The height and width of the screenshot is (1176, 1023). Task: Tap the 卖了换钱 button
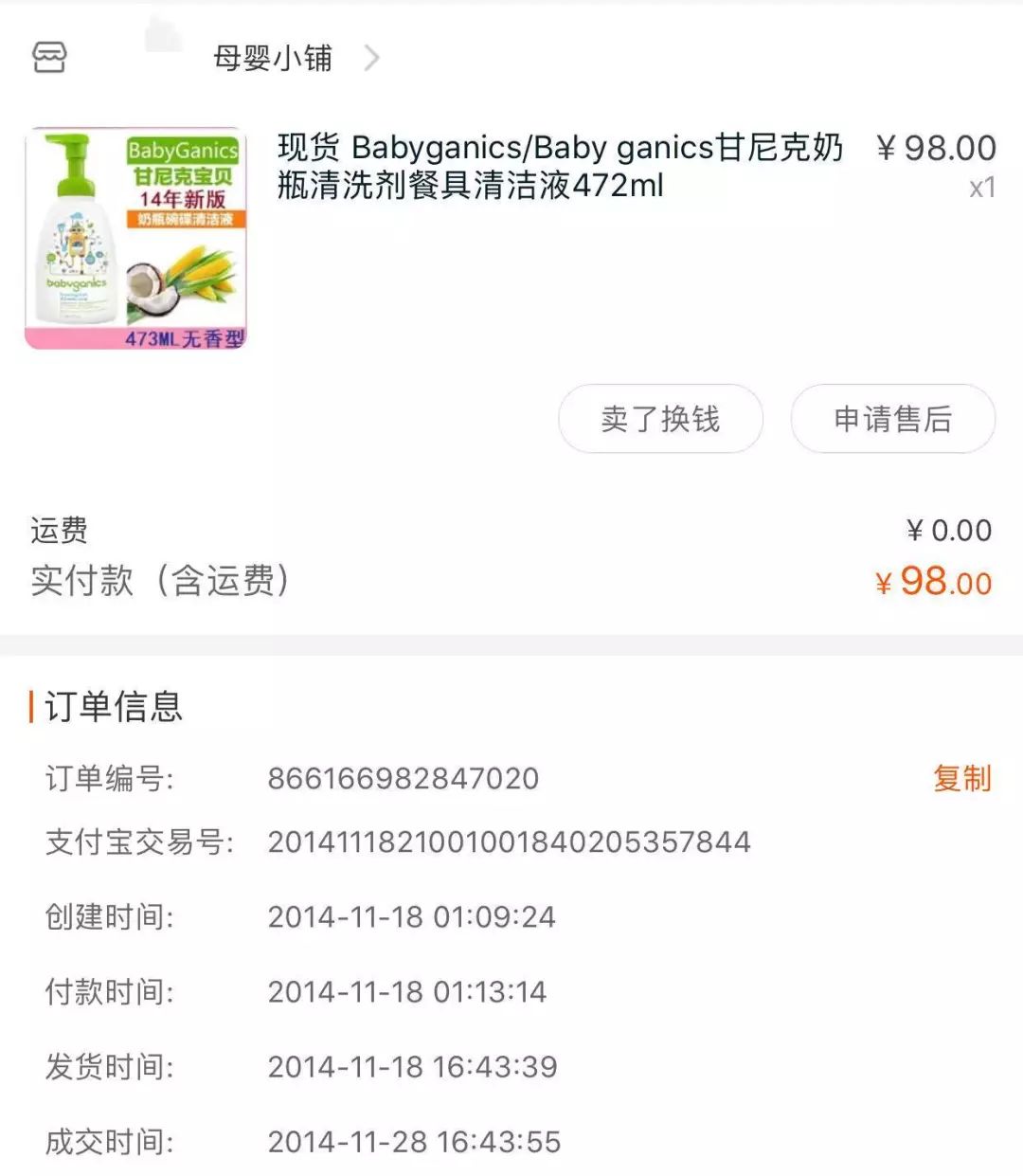(660, 419)
